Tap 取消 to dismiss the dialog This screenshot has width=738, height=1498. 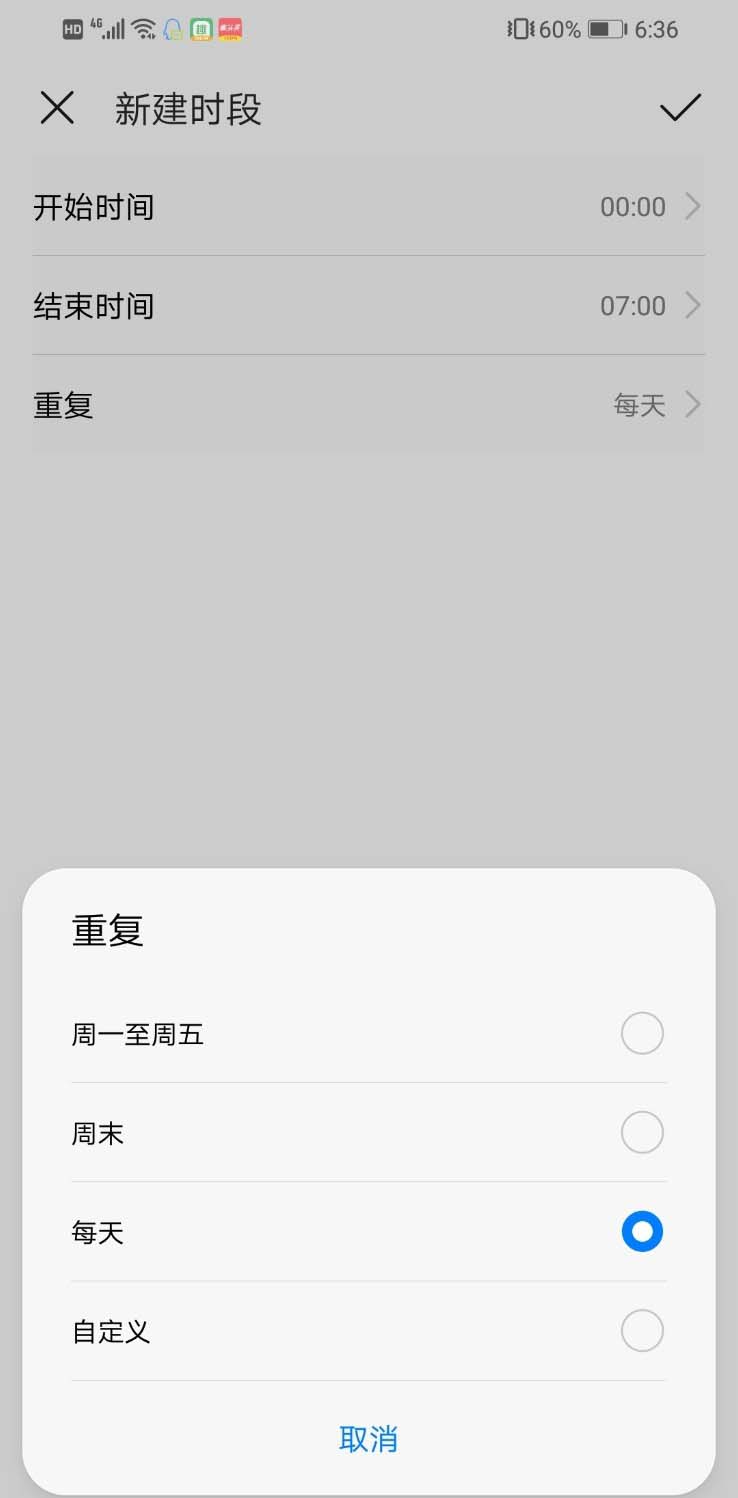[368, 1439]
